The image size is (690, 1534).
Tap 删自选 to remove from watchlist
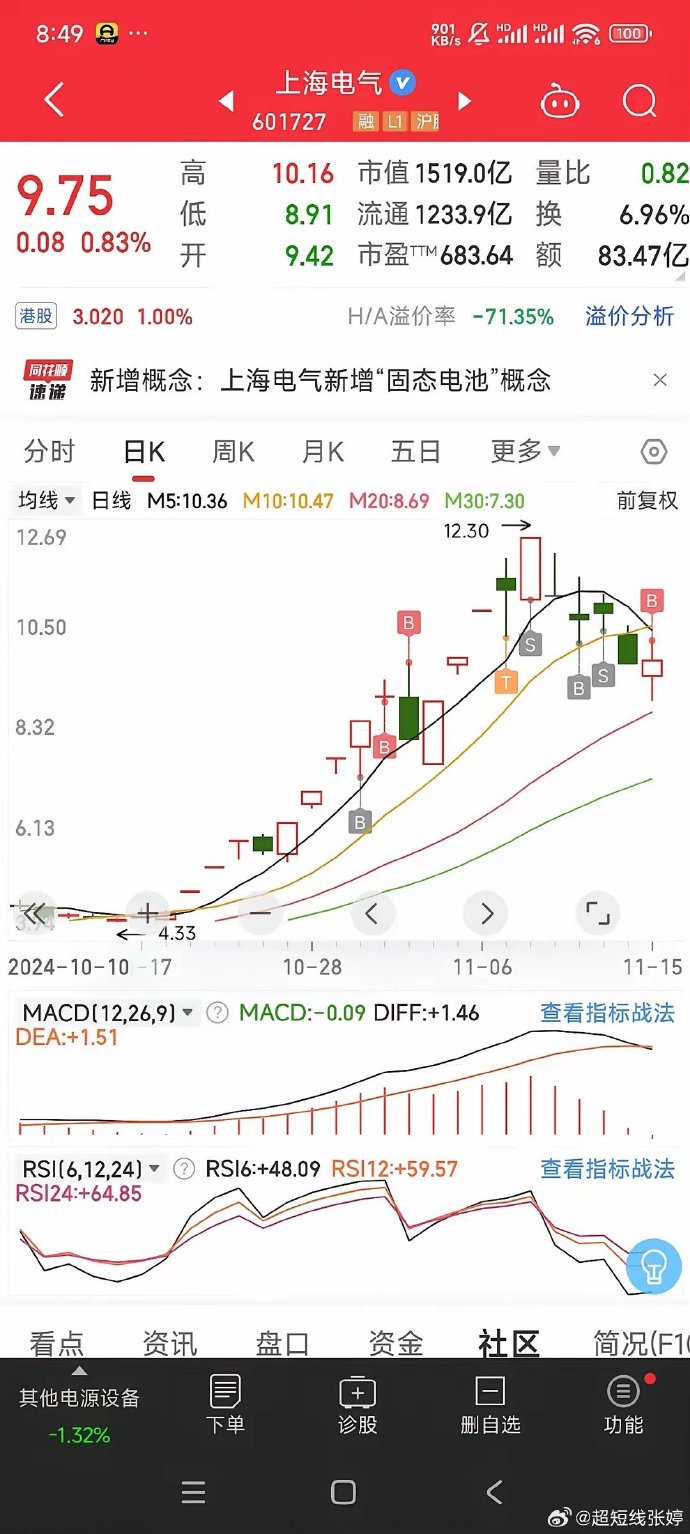click(490, 1404)
